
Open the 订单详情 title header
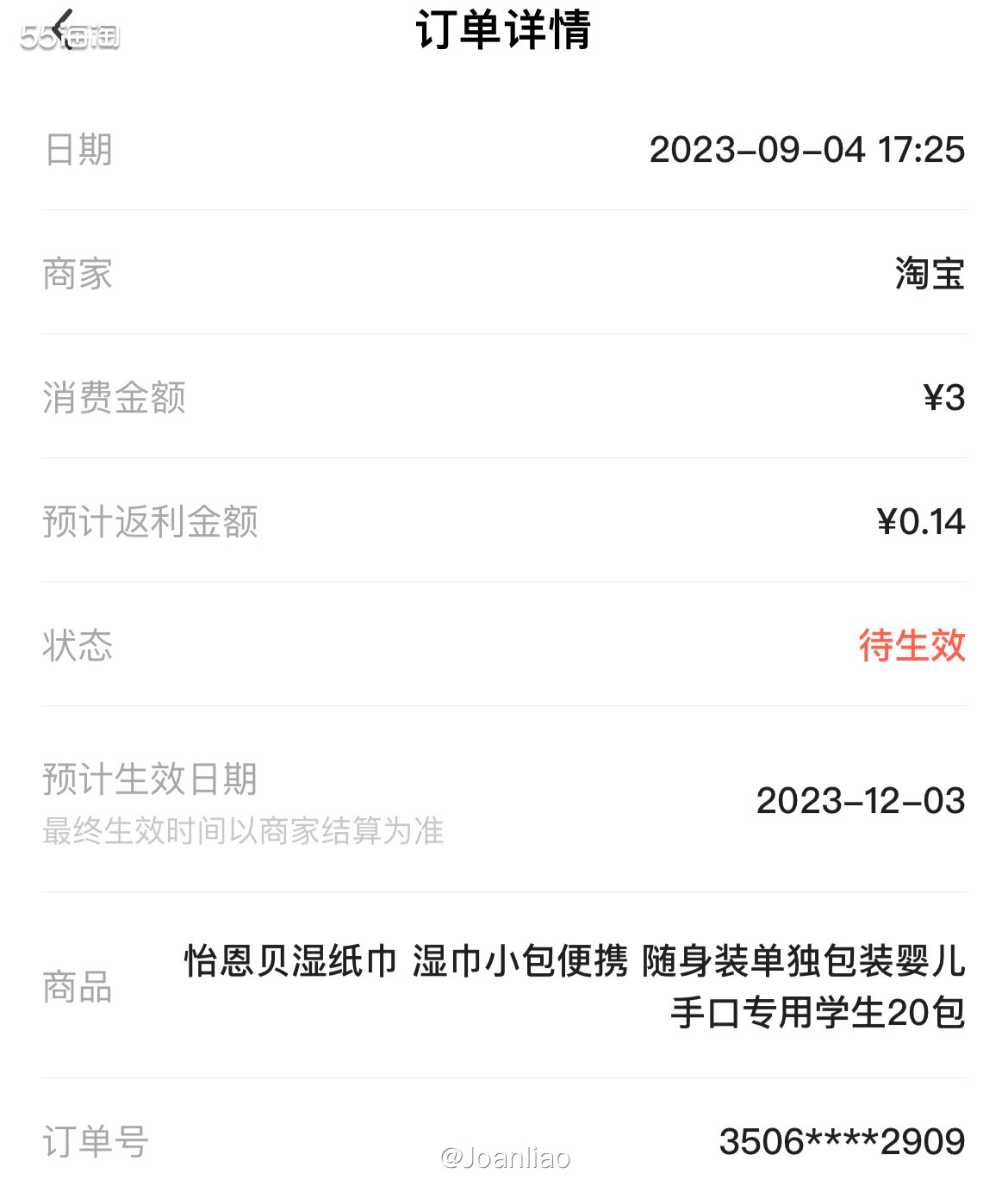coord(504,30)
